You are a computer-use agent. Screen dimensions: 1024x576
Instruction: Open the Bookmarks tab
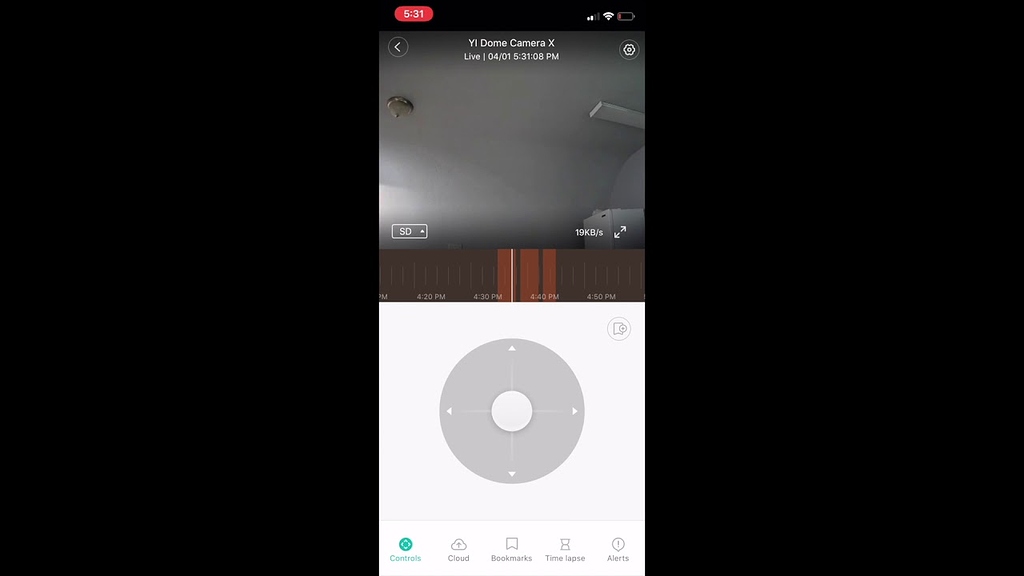click(511, 549)
